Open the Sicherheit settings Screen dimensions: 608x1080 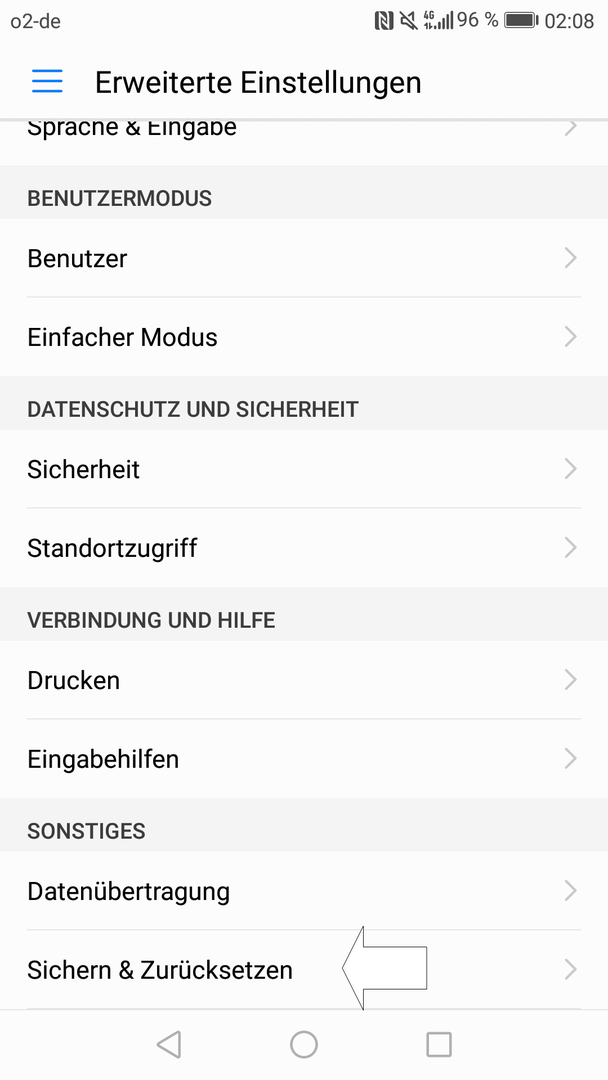304,469
